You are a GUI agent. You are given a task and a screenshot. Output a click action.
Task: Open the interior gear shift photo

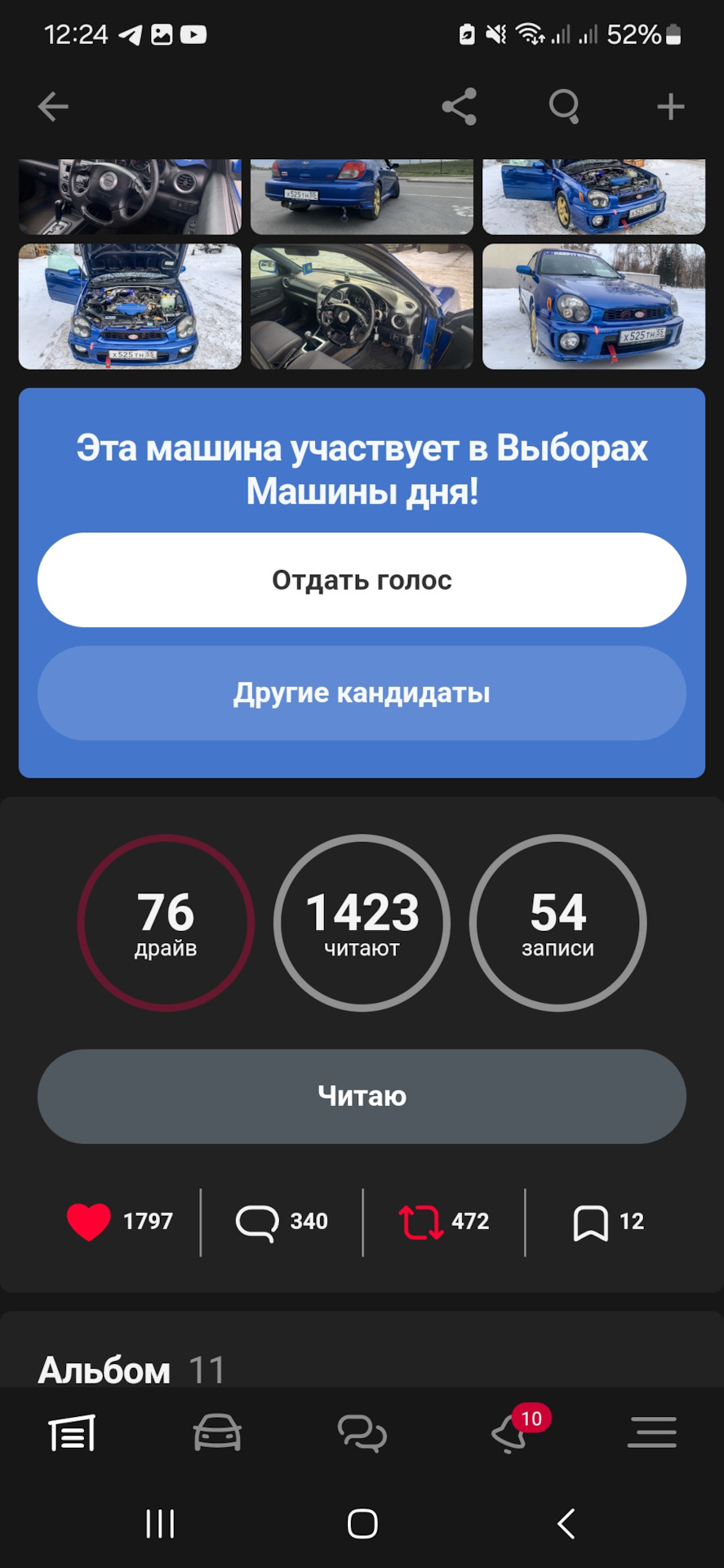362,306
